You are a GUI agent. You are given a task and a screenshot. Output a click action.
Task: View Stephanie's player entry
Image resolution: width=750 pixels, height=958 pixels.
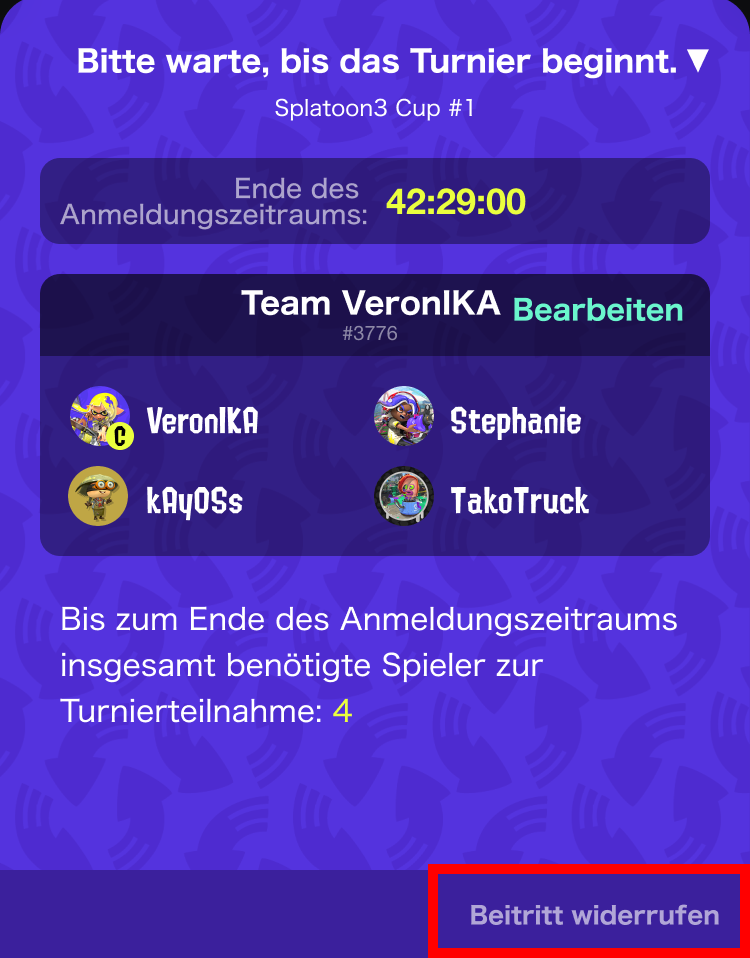(x=480, y=420)
